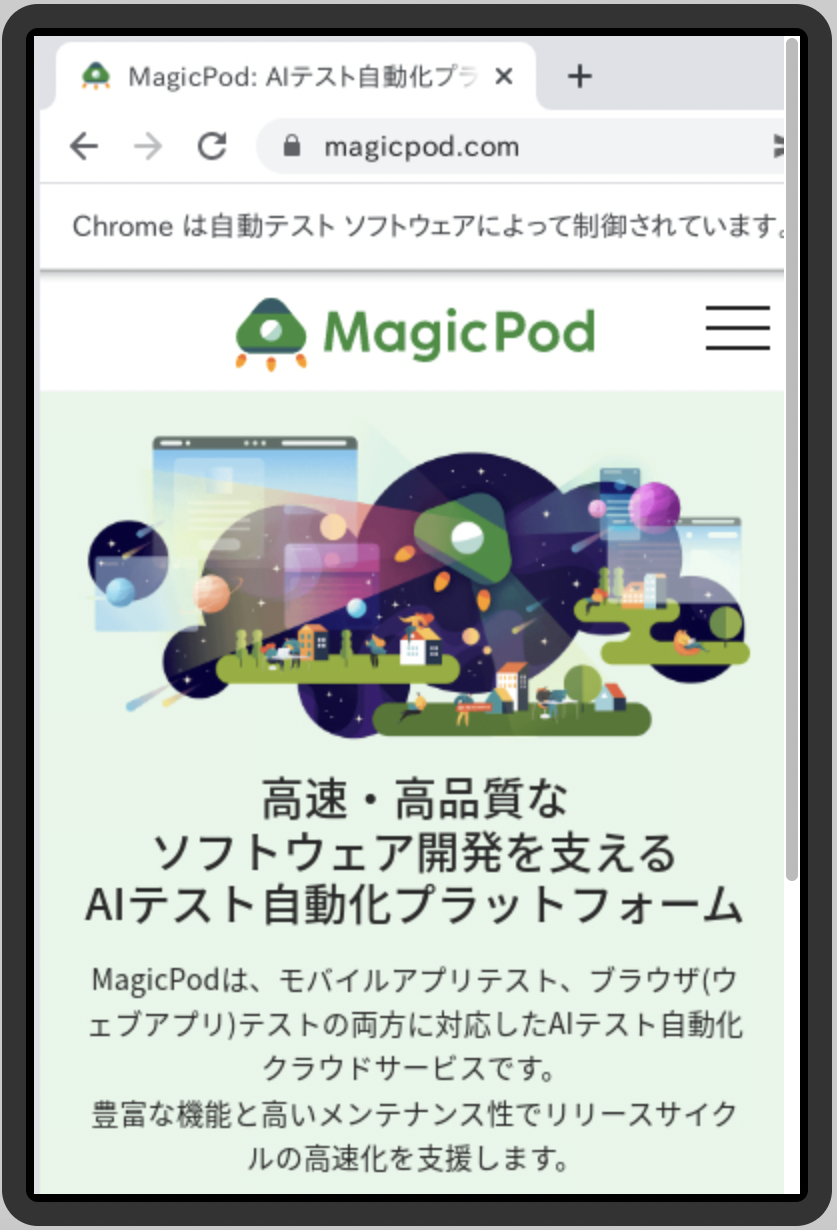Close the MagicPod browser tab

coord(504,76)
